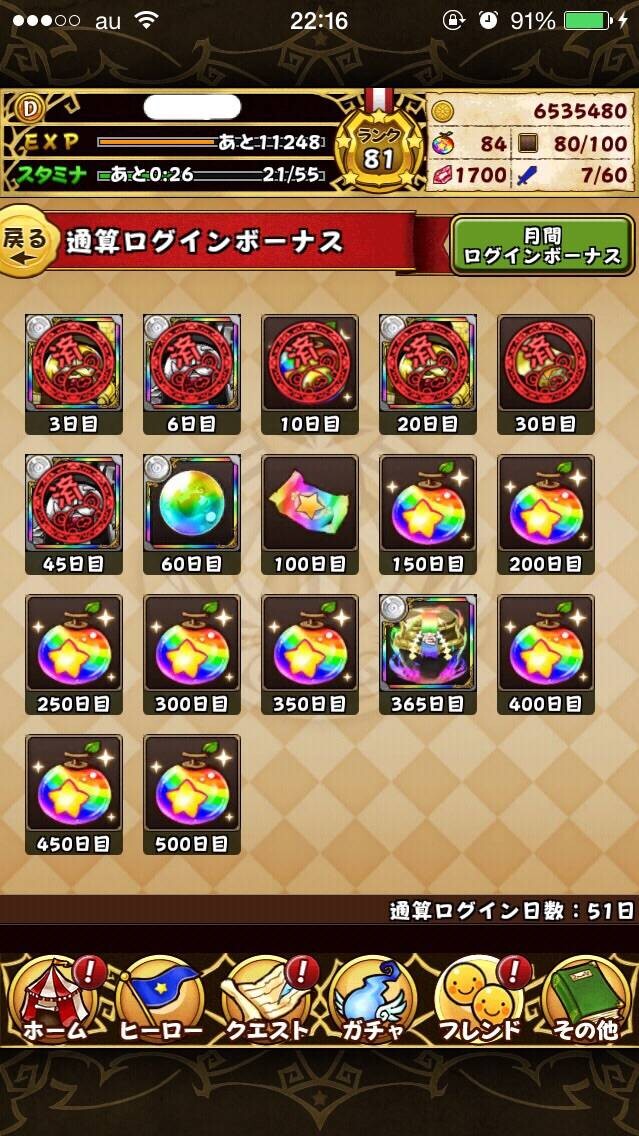Screen dimensions: 639x1136
Task: View the 45日目 claimed reward
Action: click(73, 514)
